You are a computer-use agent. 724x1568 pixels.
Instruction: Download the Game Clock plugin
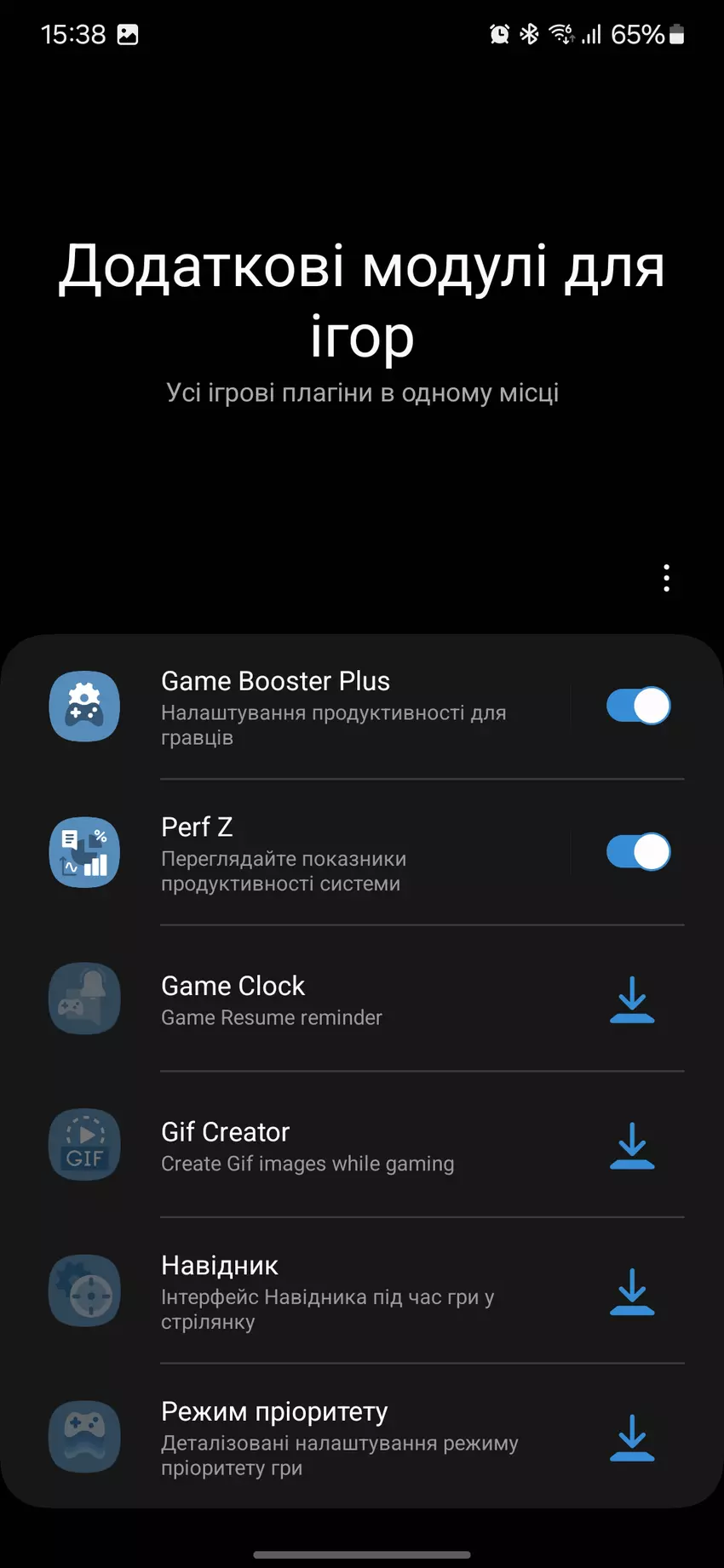click(x=632, y=999)
